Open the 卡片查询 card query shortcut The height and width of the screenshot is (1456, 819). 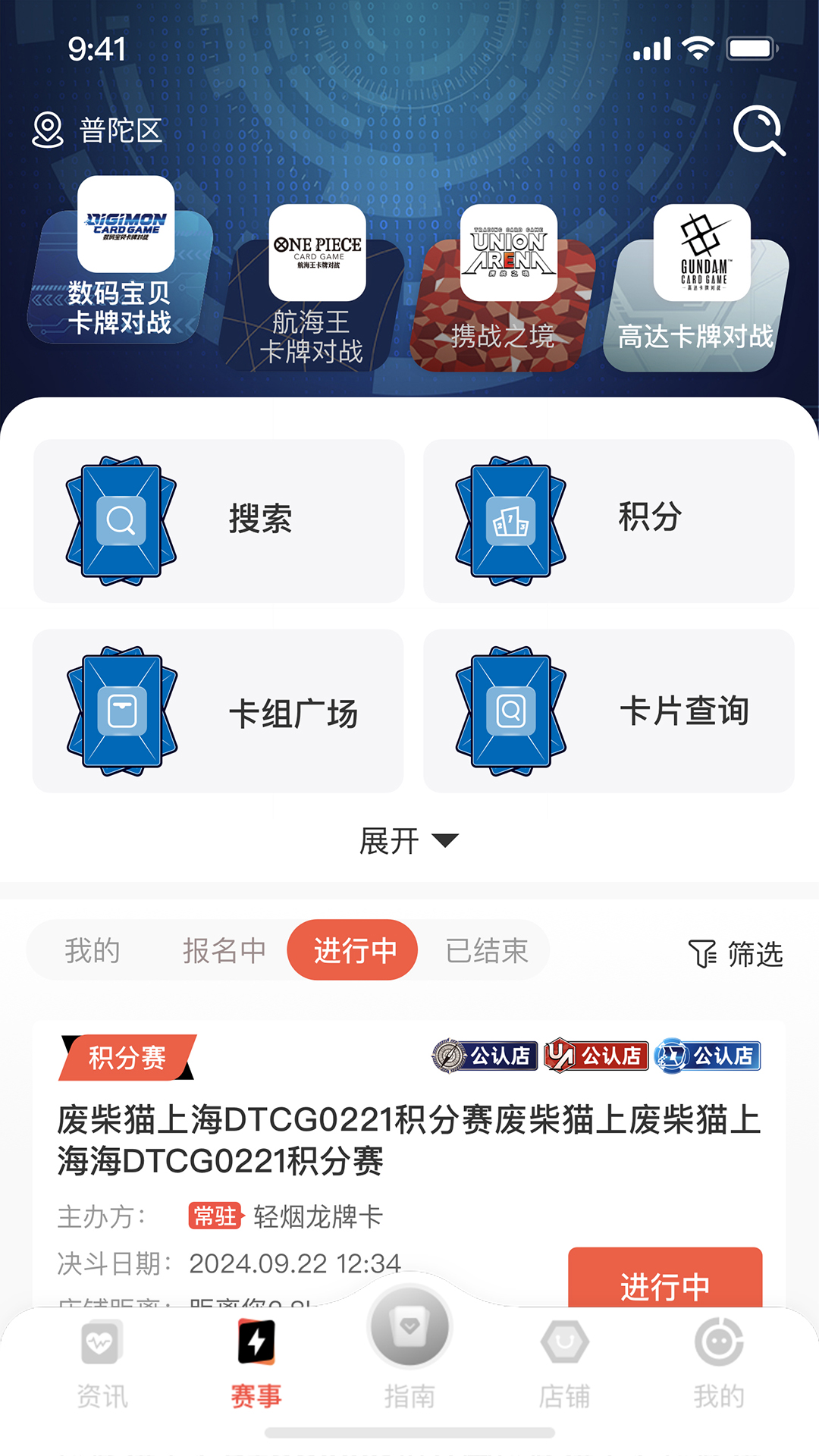point(607,711)
